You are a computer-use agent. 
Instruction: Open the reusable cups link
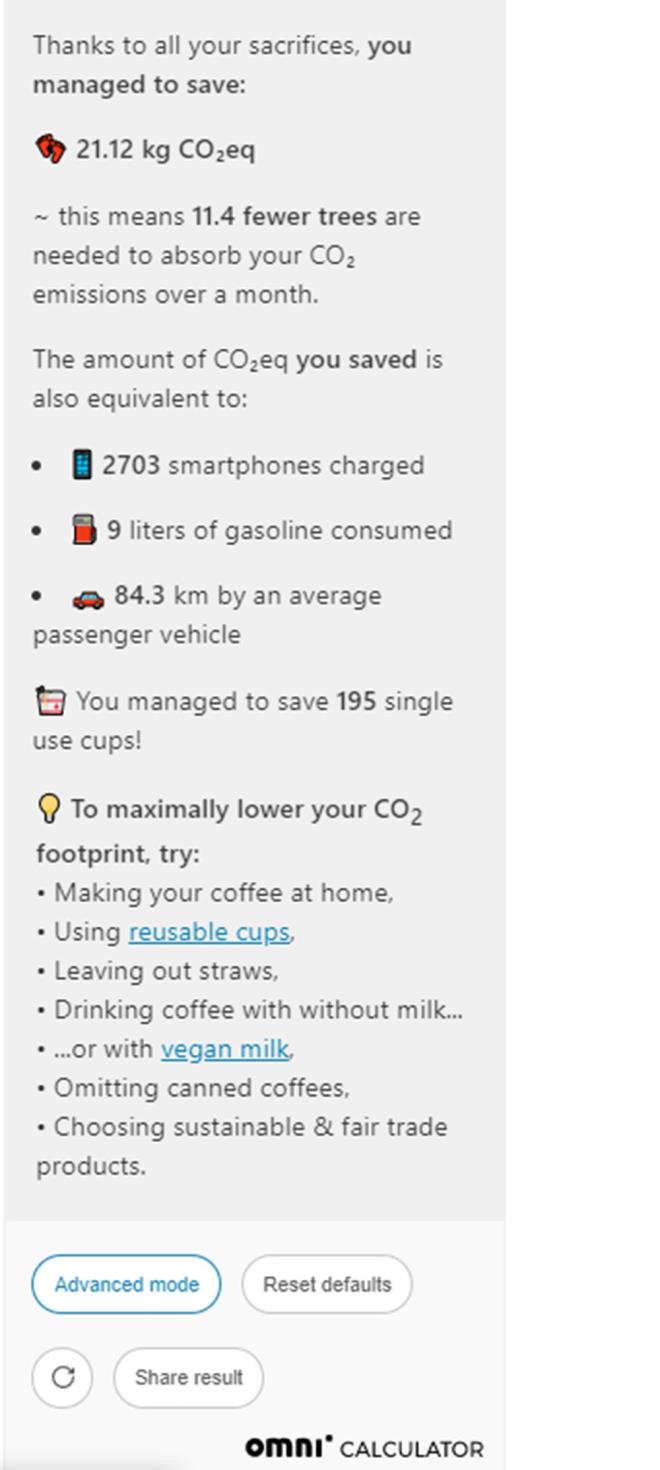click(x=208, y=932)
